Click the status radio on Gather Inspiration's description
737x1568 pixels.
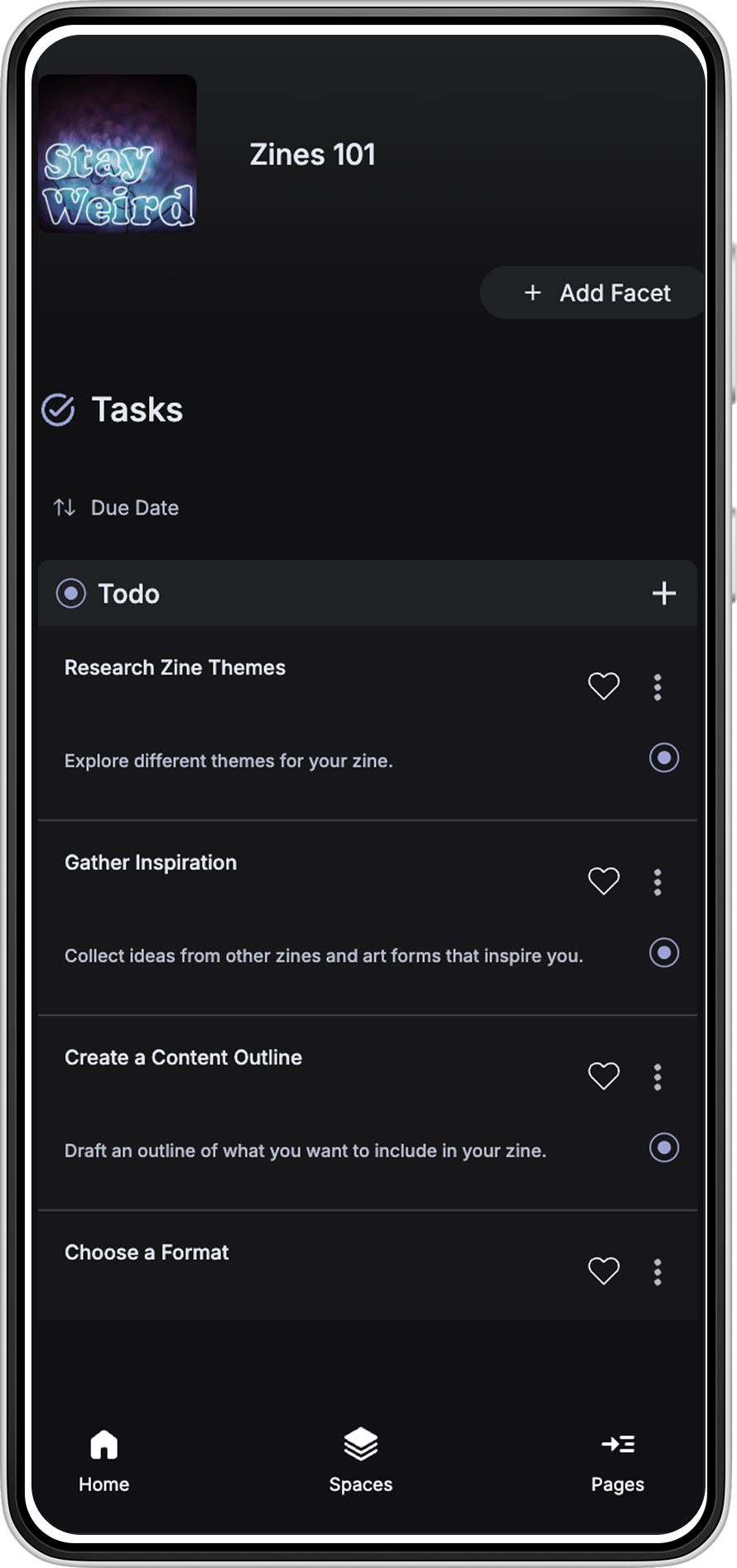click(x=664, y=954)
